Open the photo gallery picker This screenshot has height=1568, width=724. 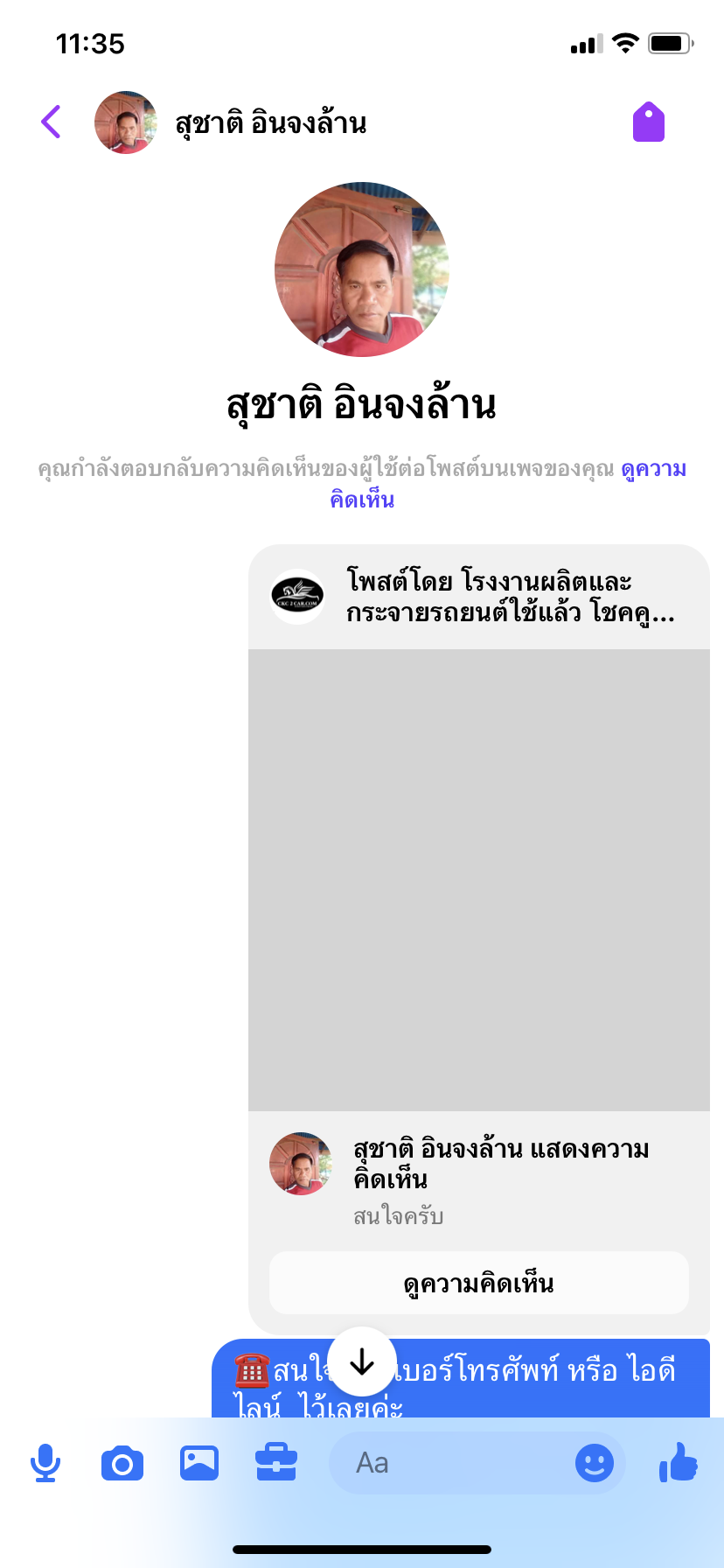199,1463
